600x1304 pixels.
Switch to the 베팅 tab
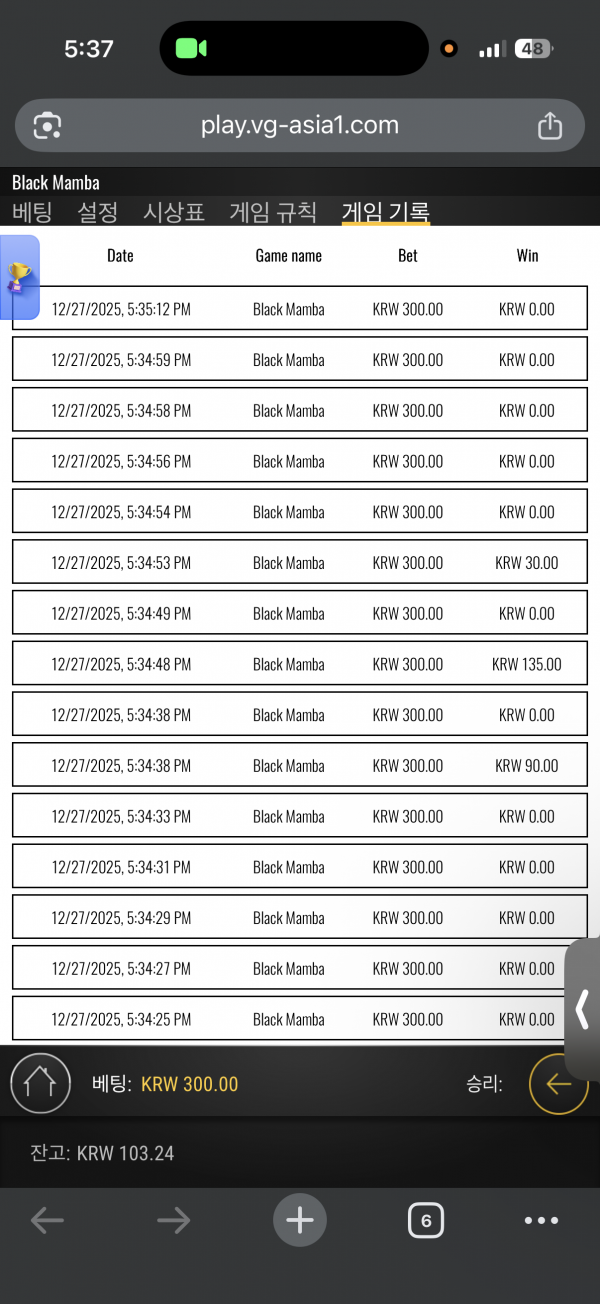(31, 212)
